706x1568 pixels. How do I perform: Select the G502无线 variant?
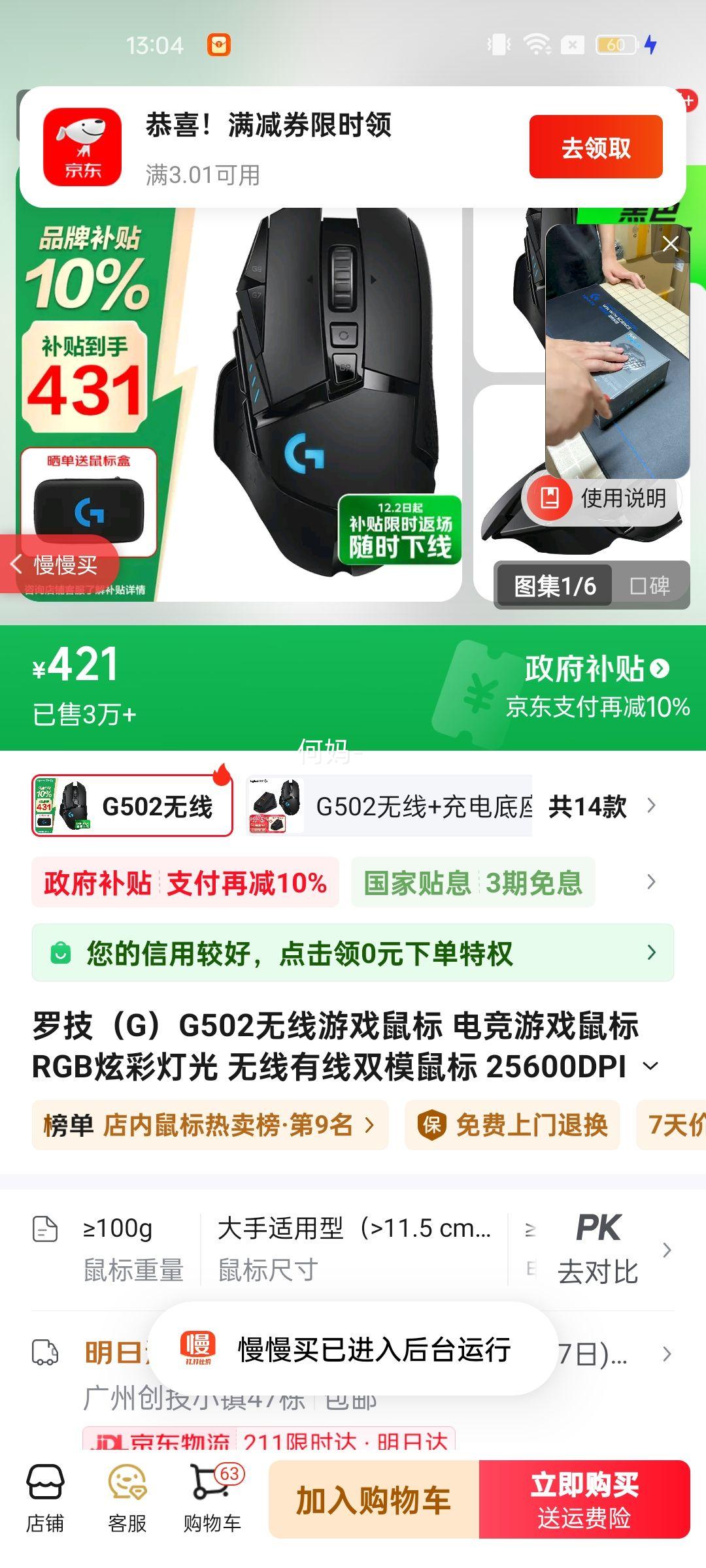tap(131, 806)
